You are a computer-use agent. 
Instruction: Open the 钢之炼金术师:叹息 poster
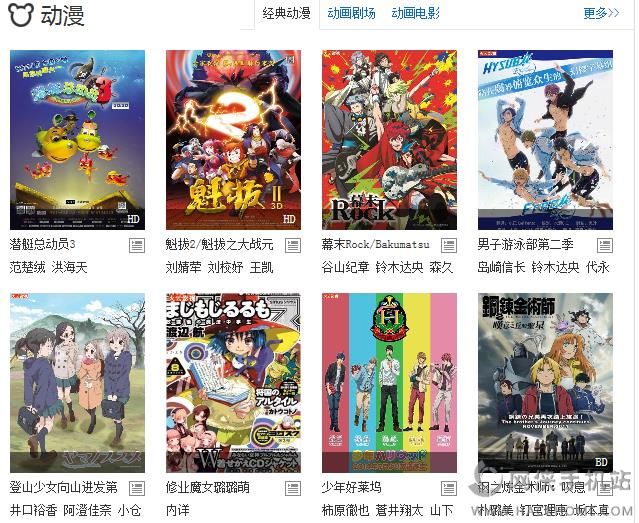[545, 383]
